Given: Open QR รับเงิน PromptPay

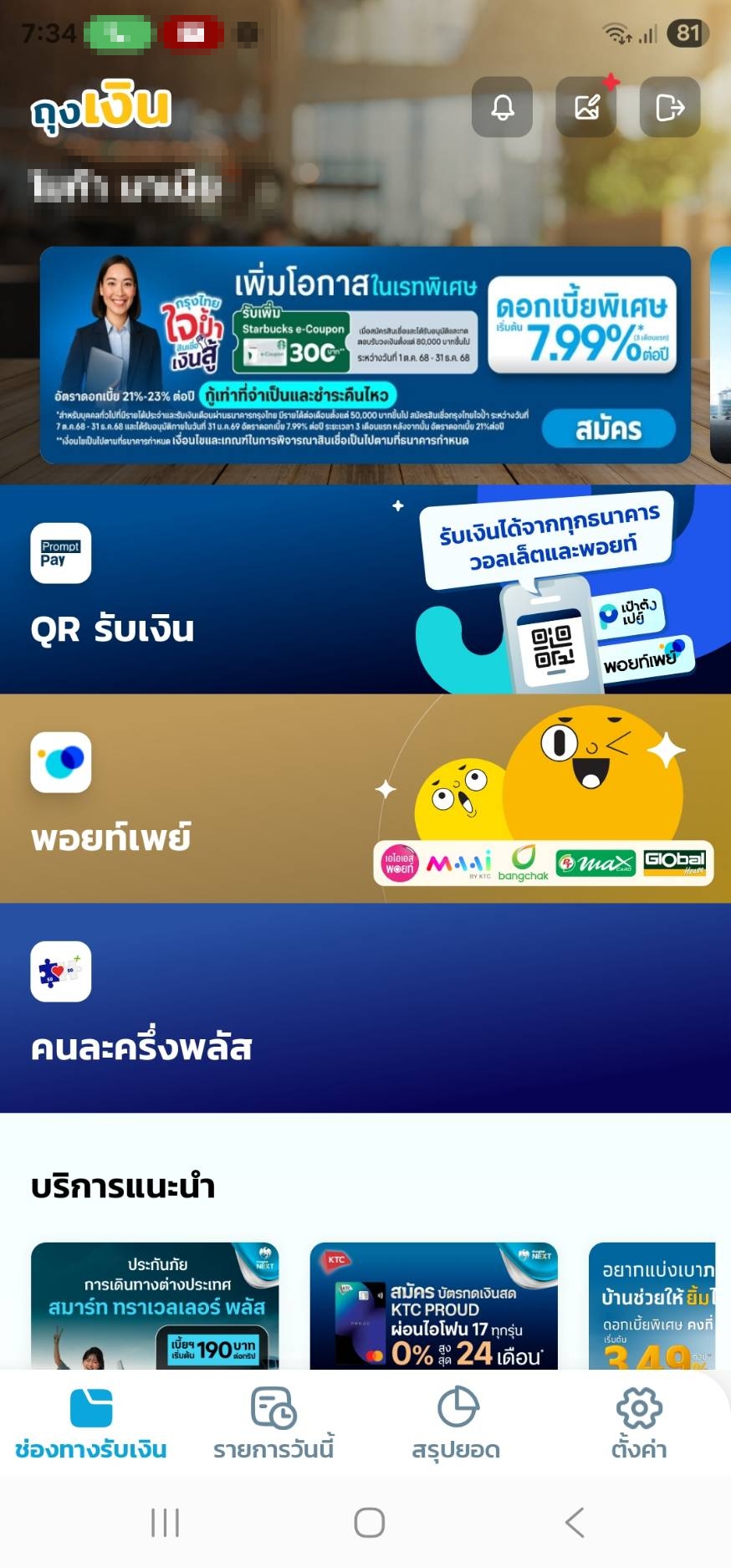Looking at the screenshot, I should (x=365, y=589).
